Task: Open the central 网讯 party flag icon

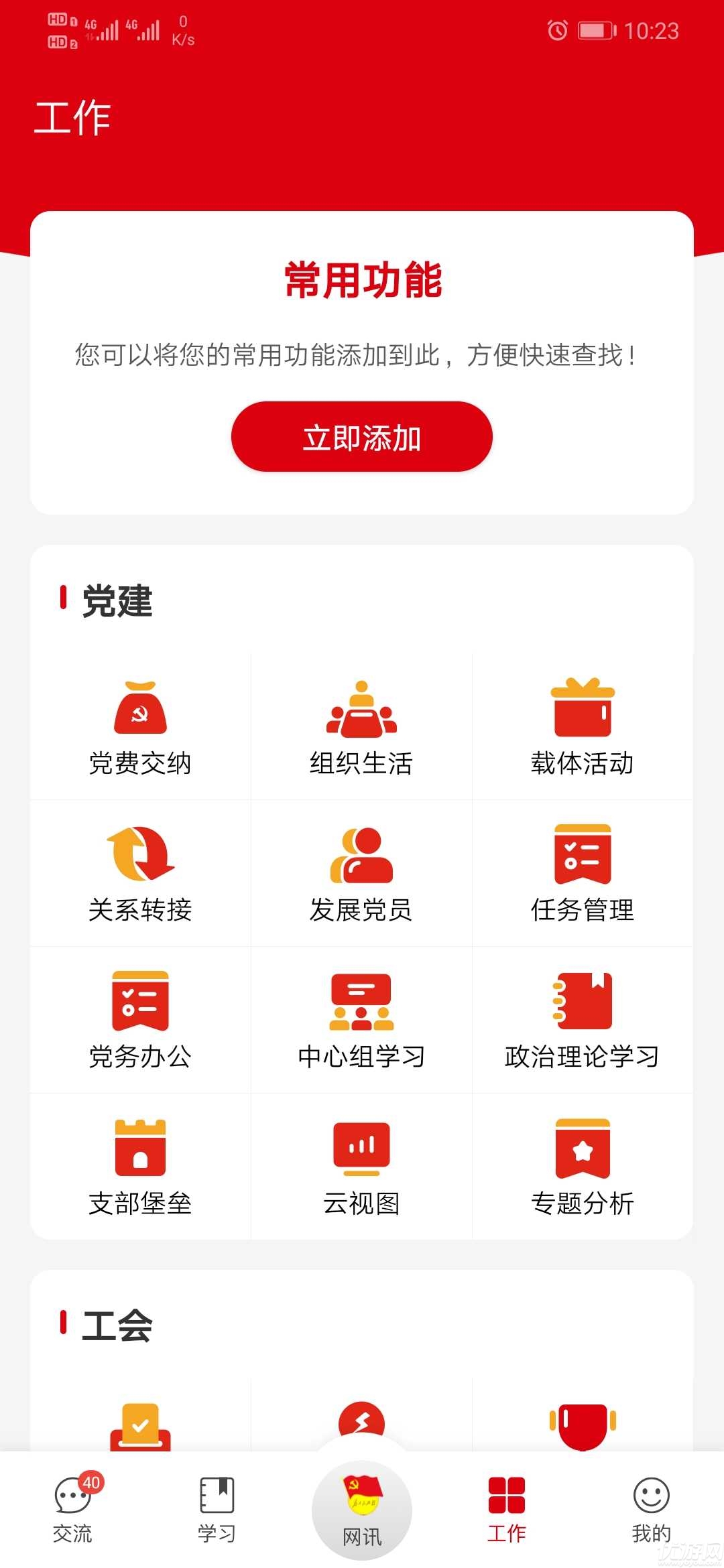Action: tap(362, 1496)
